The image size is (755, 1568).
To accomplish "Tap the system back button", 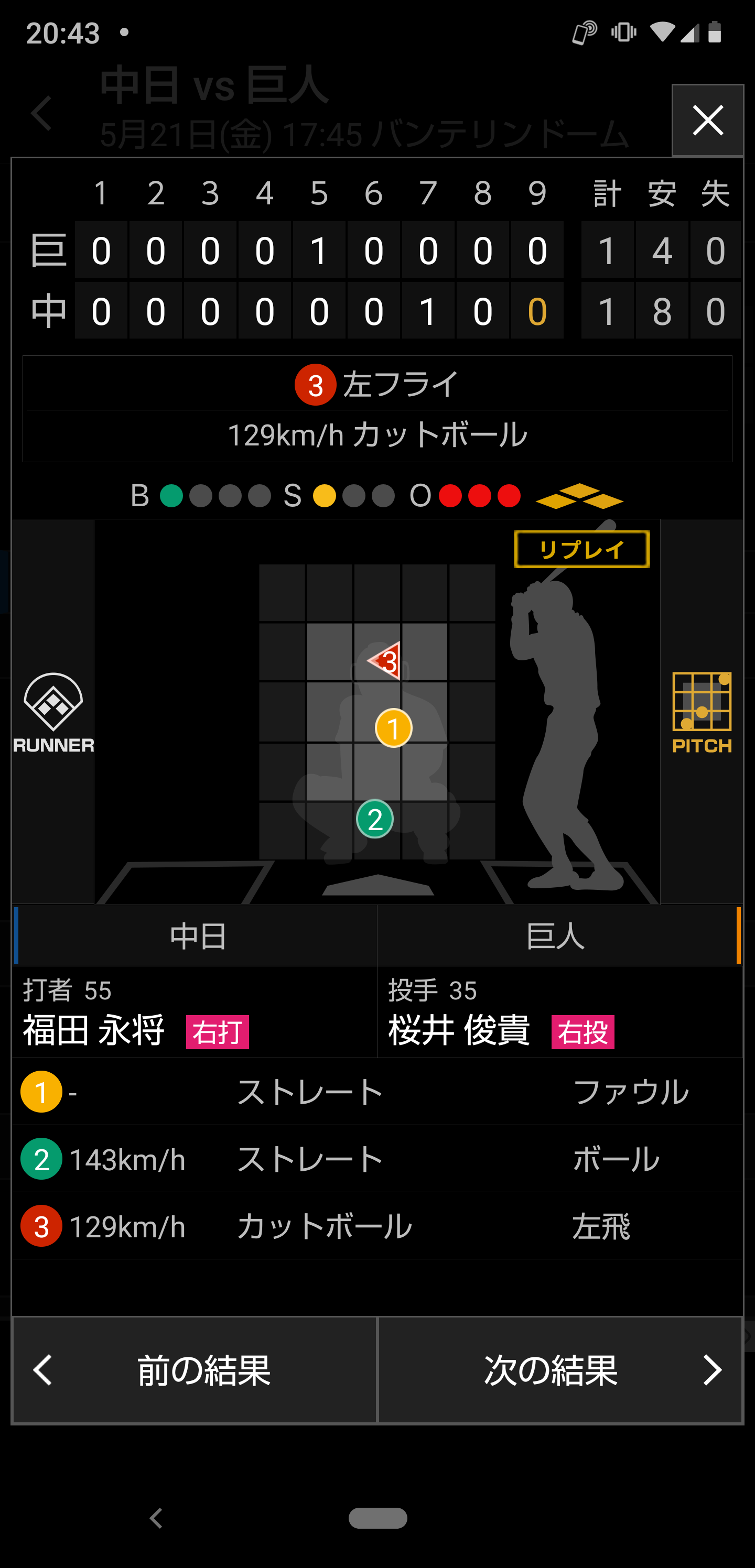I will click(156, 1518).
